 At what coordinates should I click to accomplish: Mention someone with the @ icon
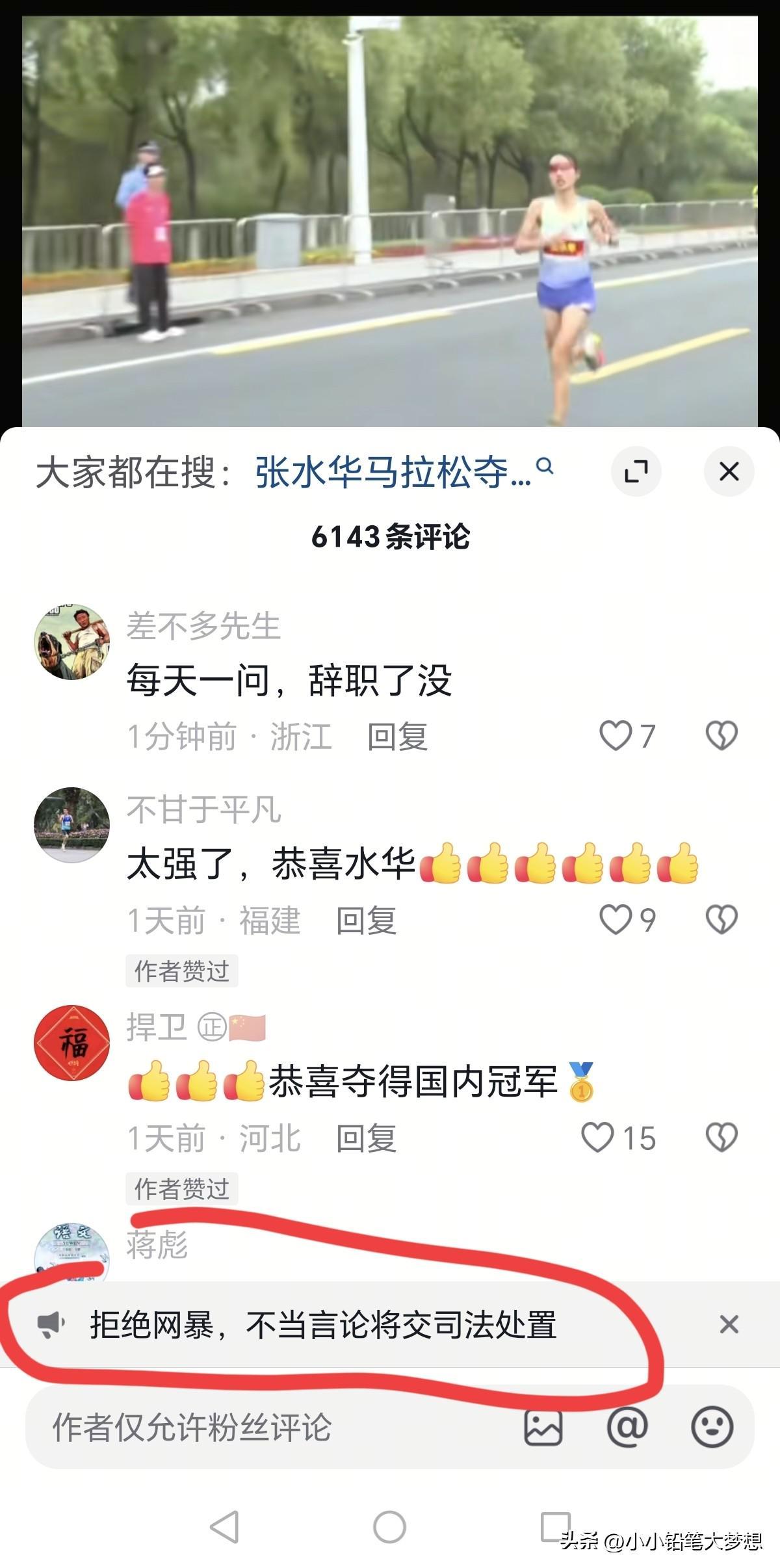click(627, 1427)
